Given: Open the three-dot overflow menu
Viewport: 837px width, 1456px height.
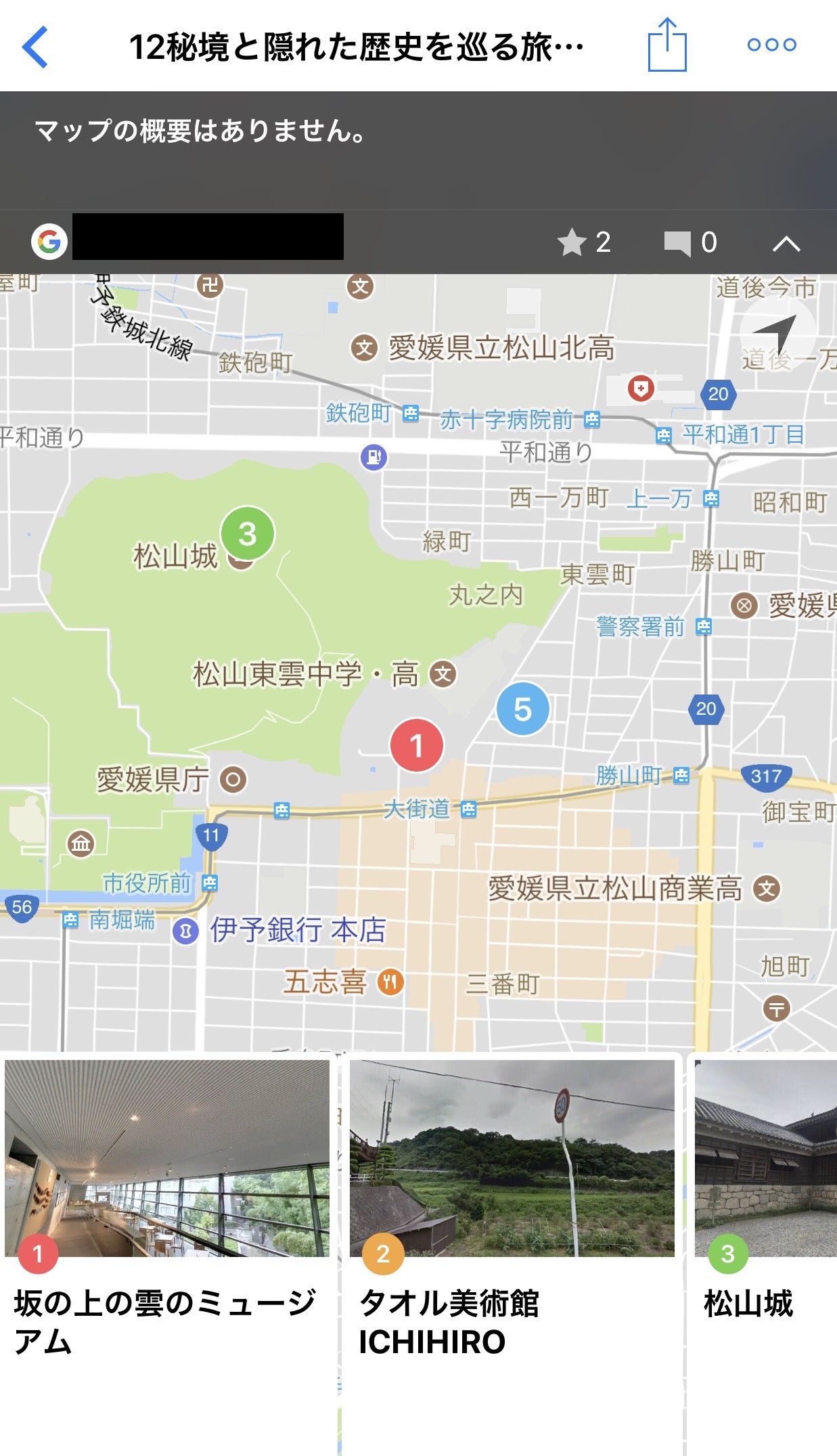Looking at the screenshot, I should point(772,45).
